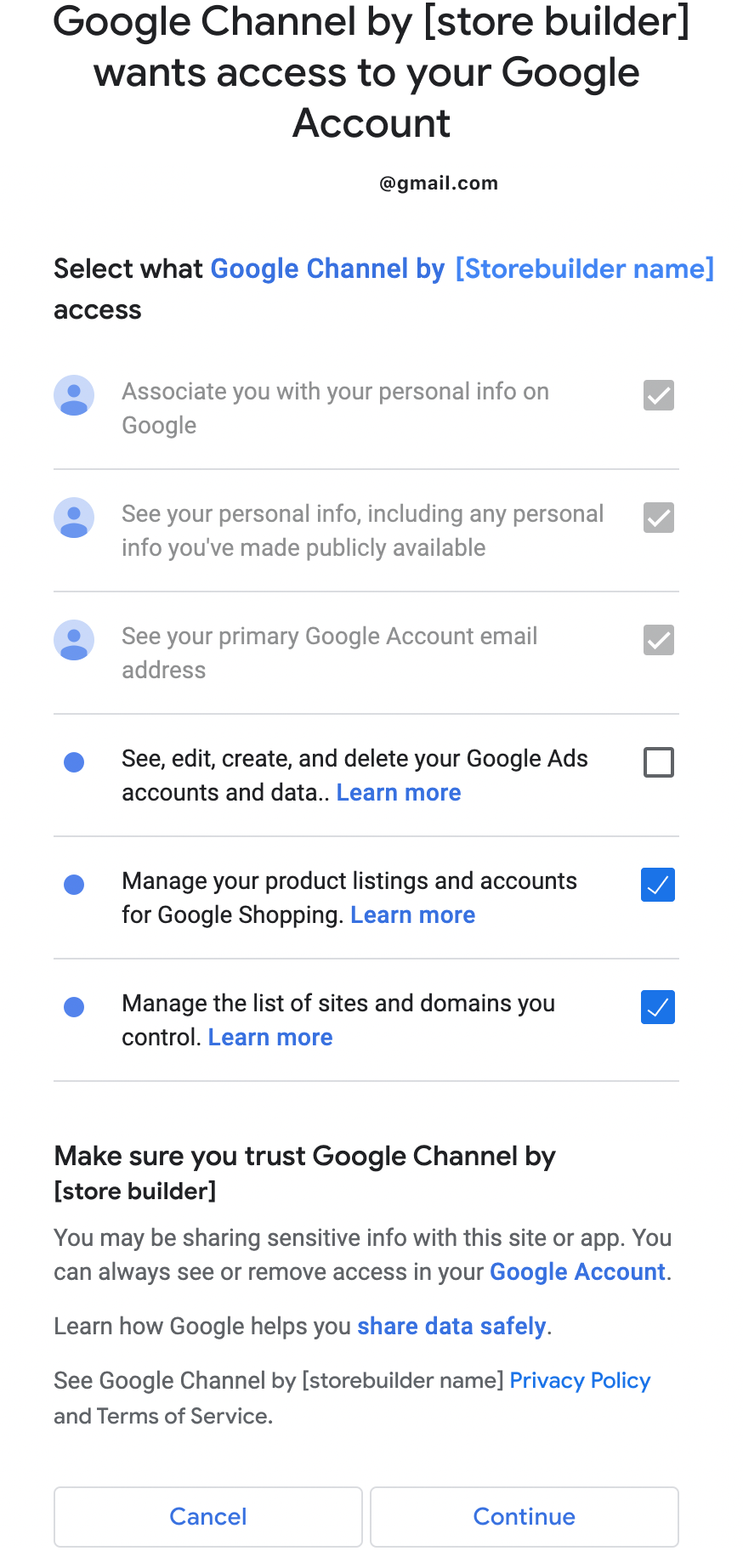The width and height of the screenshot is (743, 1568).
Task: Open Learn more about sites and domains
Action: [x=270, y=1037]
